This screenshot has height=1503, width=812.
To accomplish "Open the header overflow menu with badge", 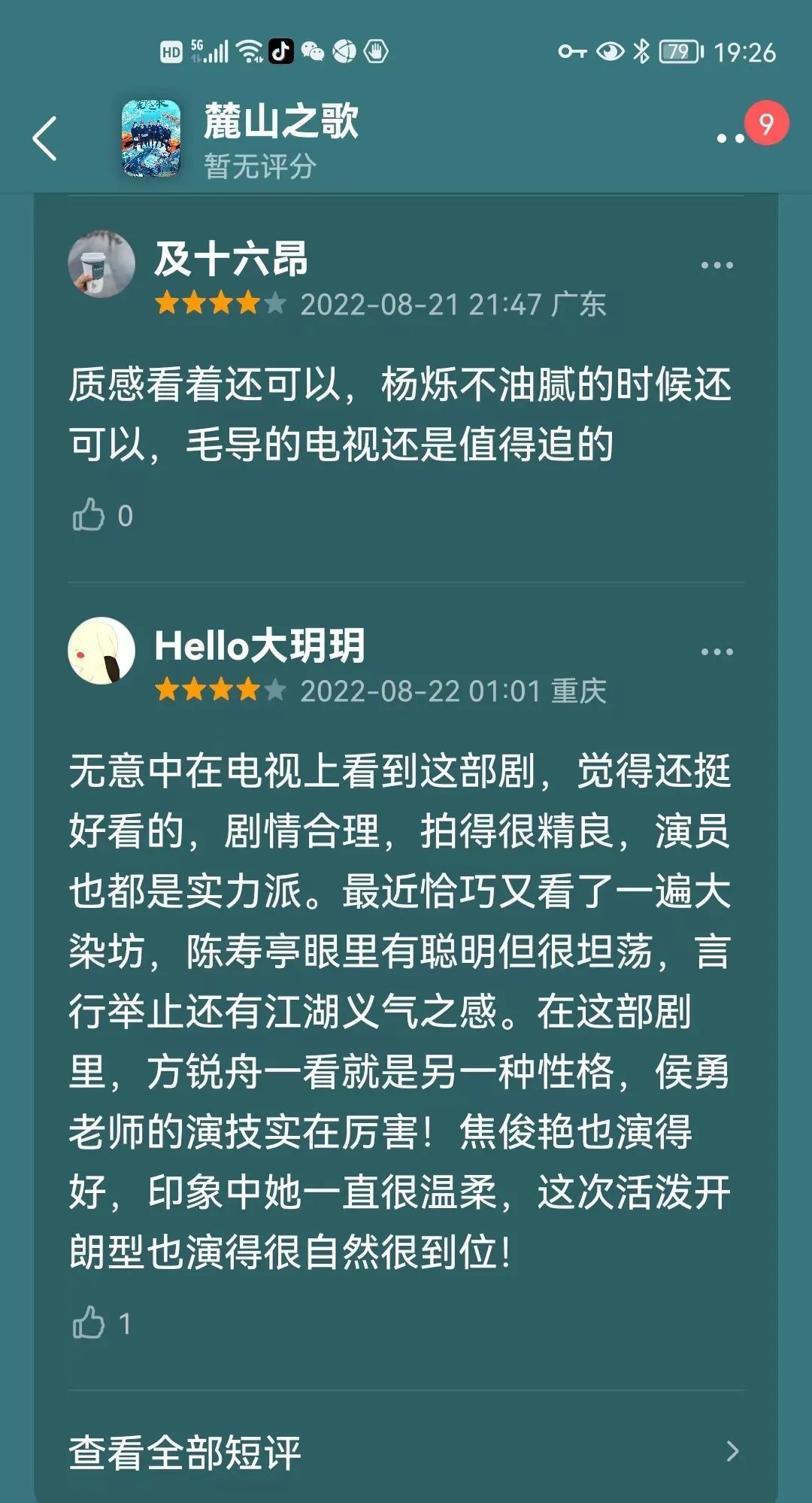I will tap(731, 138).
